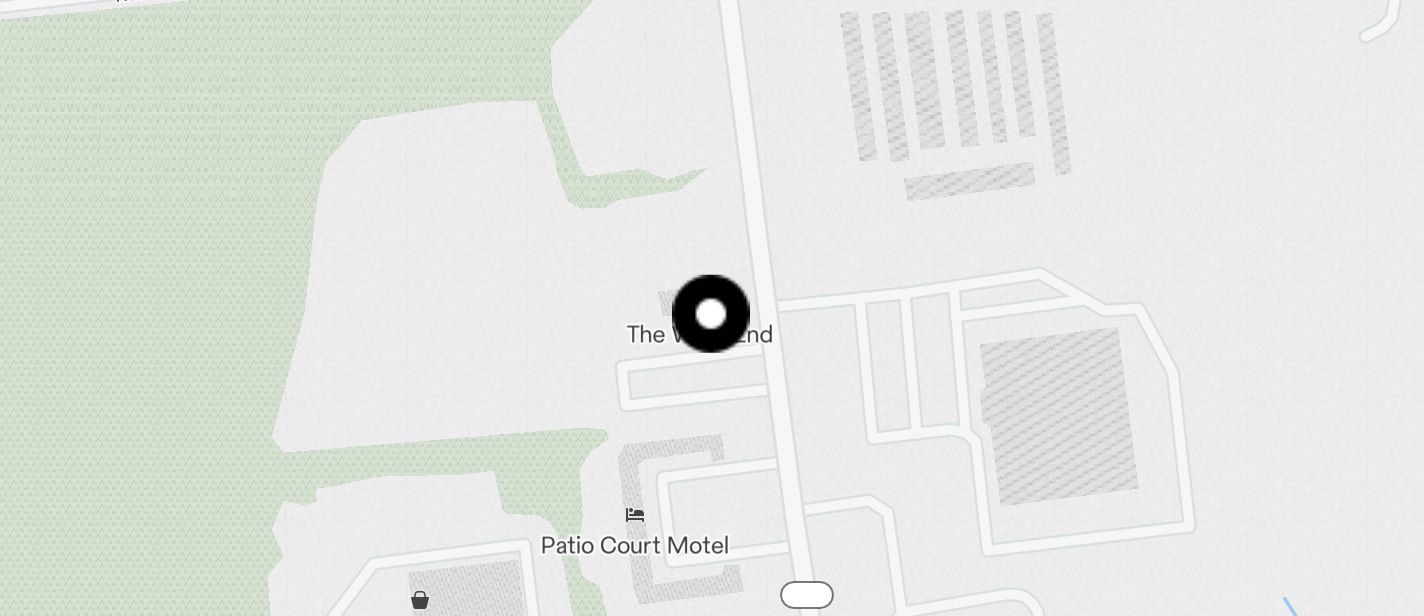
Task: Select the black location pin marker
Action: pos(711,314)
